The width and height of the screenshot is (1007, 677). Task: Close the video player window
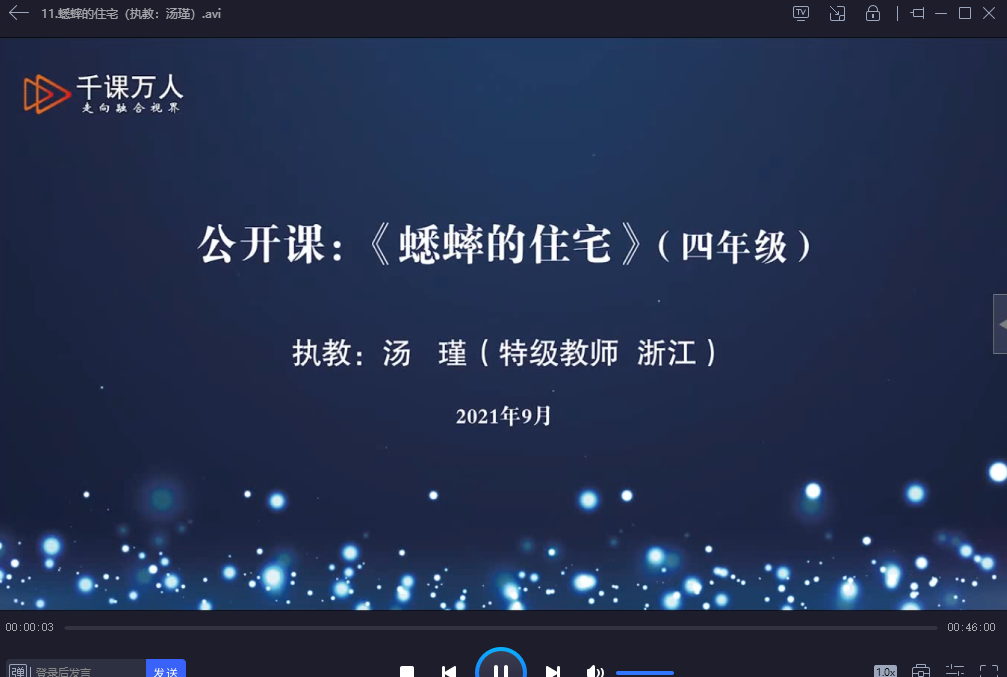click(989, 13)
